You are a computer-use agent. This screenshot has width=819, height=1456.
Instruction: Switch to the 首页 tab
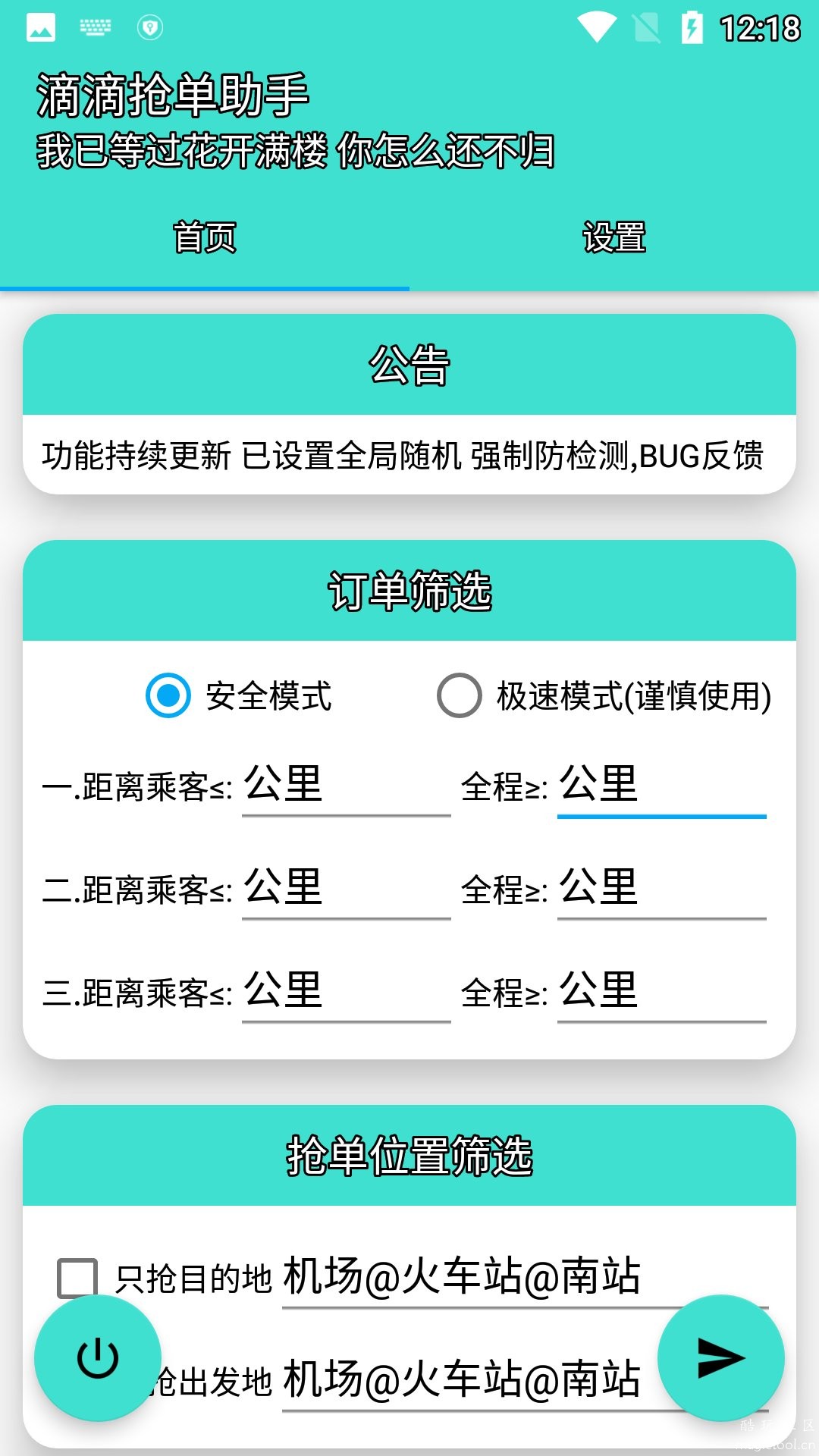click(205, 237)
